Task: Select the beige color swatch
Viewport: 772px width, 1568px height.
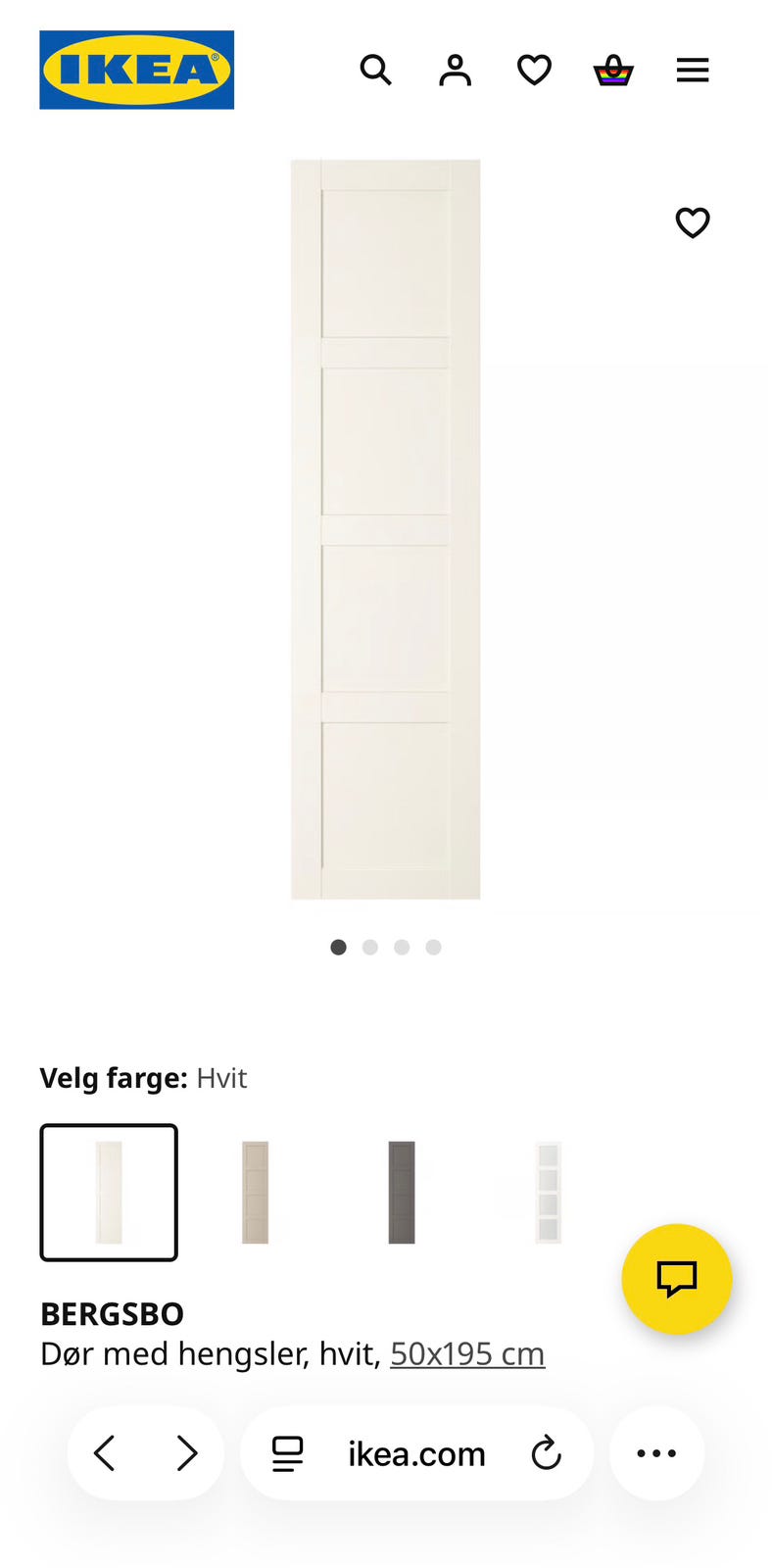Action: tap(255, 1192)
